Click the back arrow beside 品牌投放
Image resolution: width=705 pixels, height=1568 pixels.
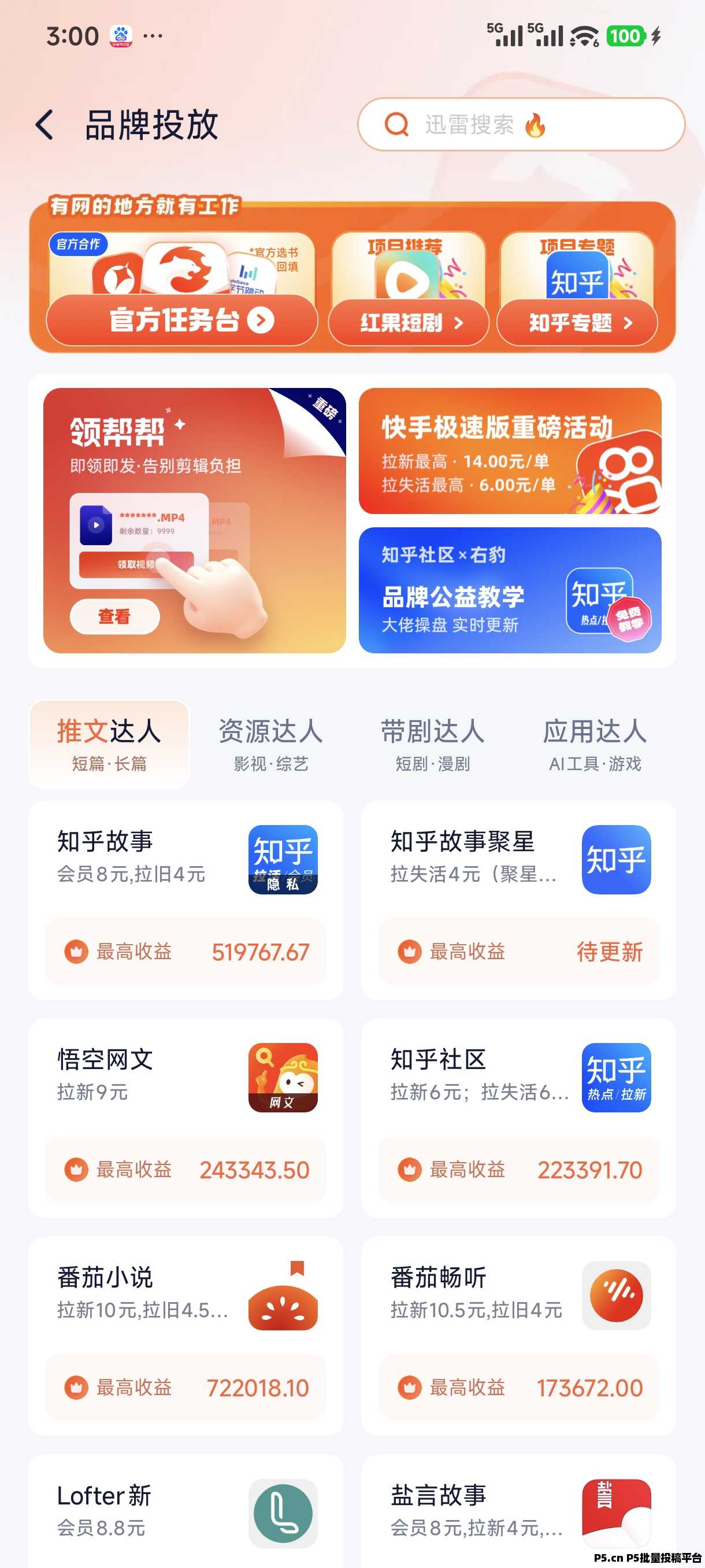point(43,124)
